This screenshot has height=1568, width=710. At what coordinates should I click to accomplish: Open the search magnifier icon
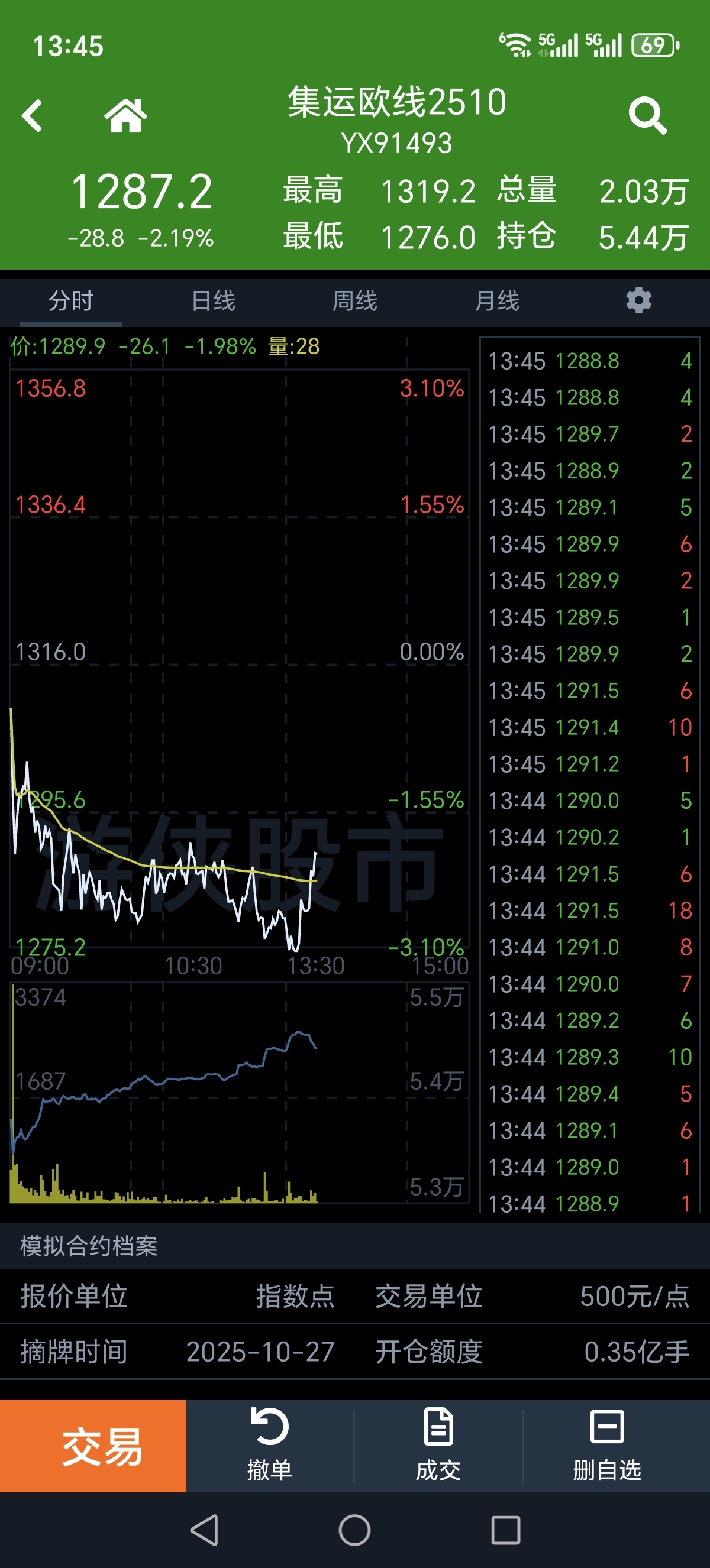(x=648, y=116)
